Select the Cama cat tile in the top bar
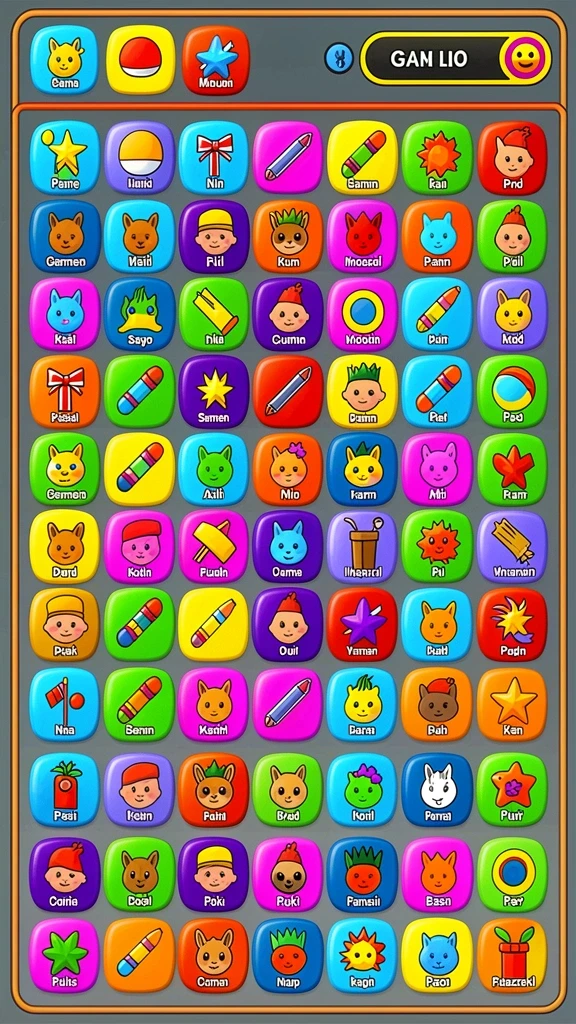 pyautogui.click(x=64, y=60)
